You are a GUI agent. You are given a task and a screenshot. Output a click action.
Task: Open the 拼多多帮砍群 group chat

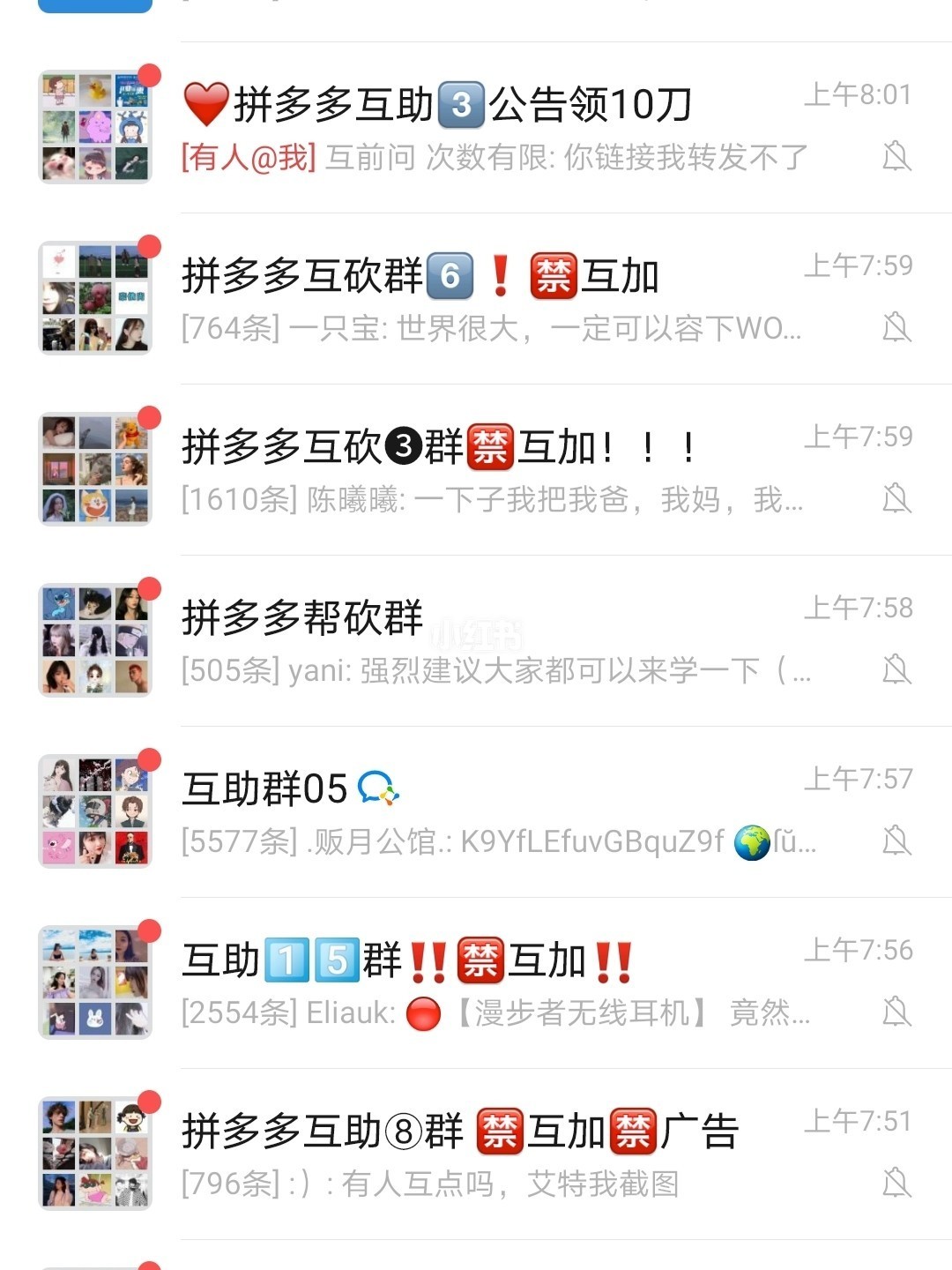click(476, 641)
